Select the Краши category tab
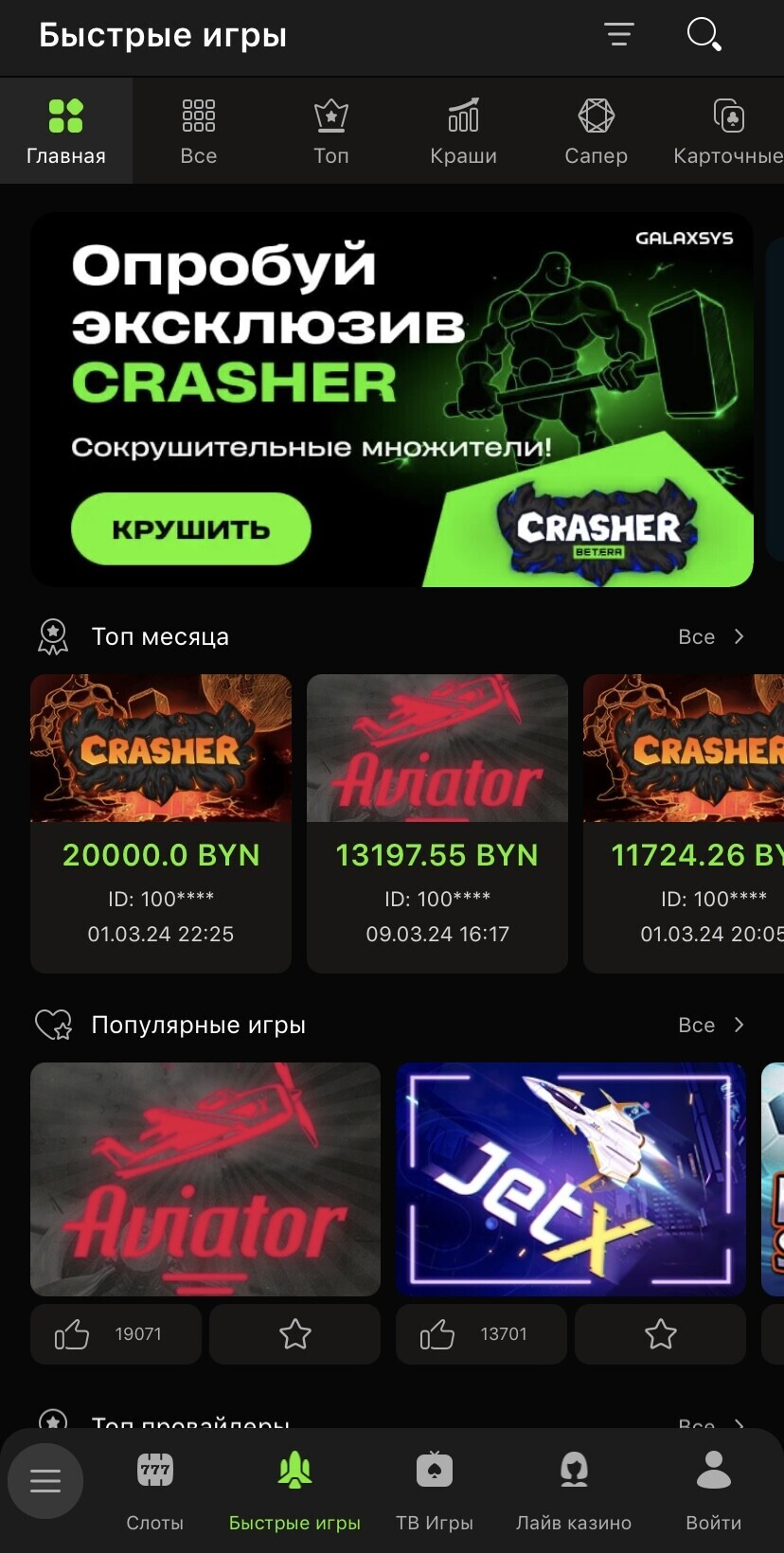784x1553 pixels. point(463,132)
